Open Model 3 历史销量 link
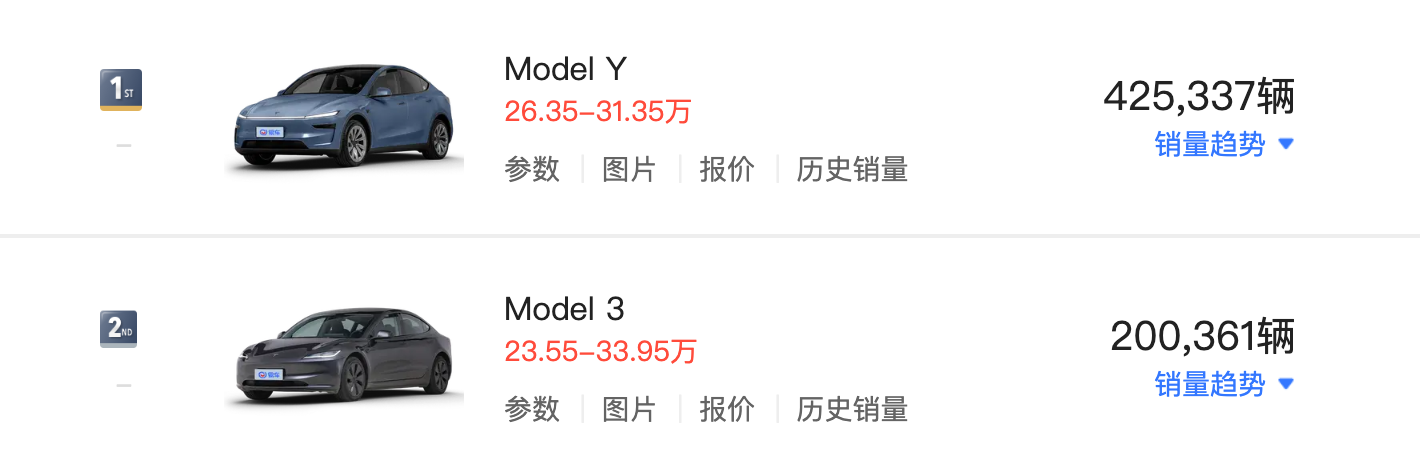The height and width of the screenshot is (467, 1420). pos(852,409)
